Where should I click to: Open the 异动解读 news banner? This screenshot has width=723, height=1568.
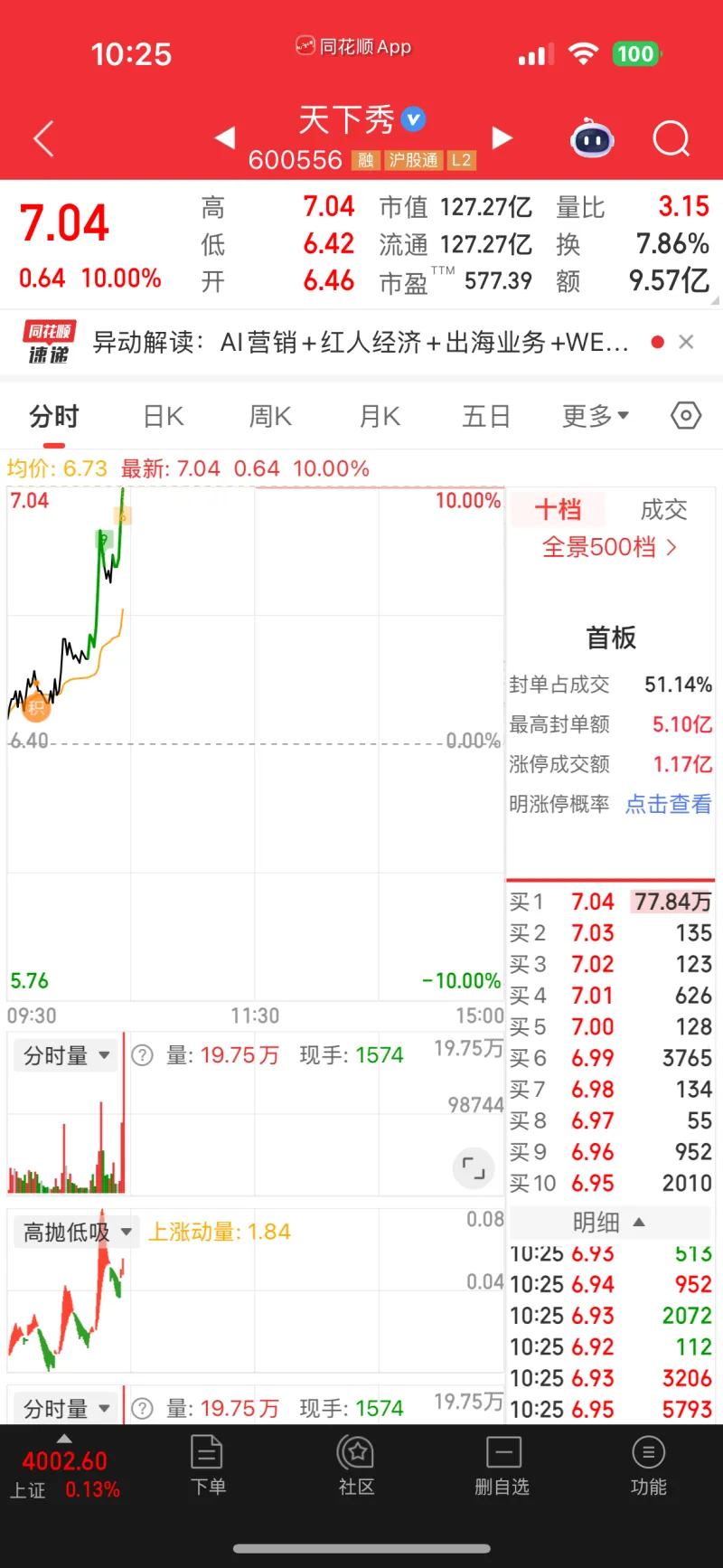point(360,343)
